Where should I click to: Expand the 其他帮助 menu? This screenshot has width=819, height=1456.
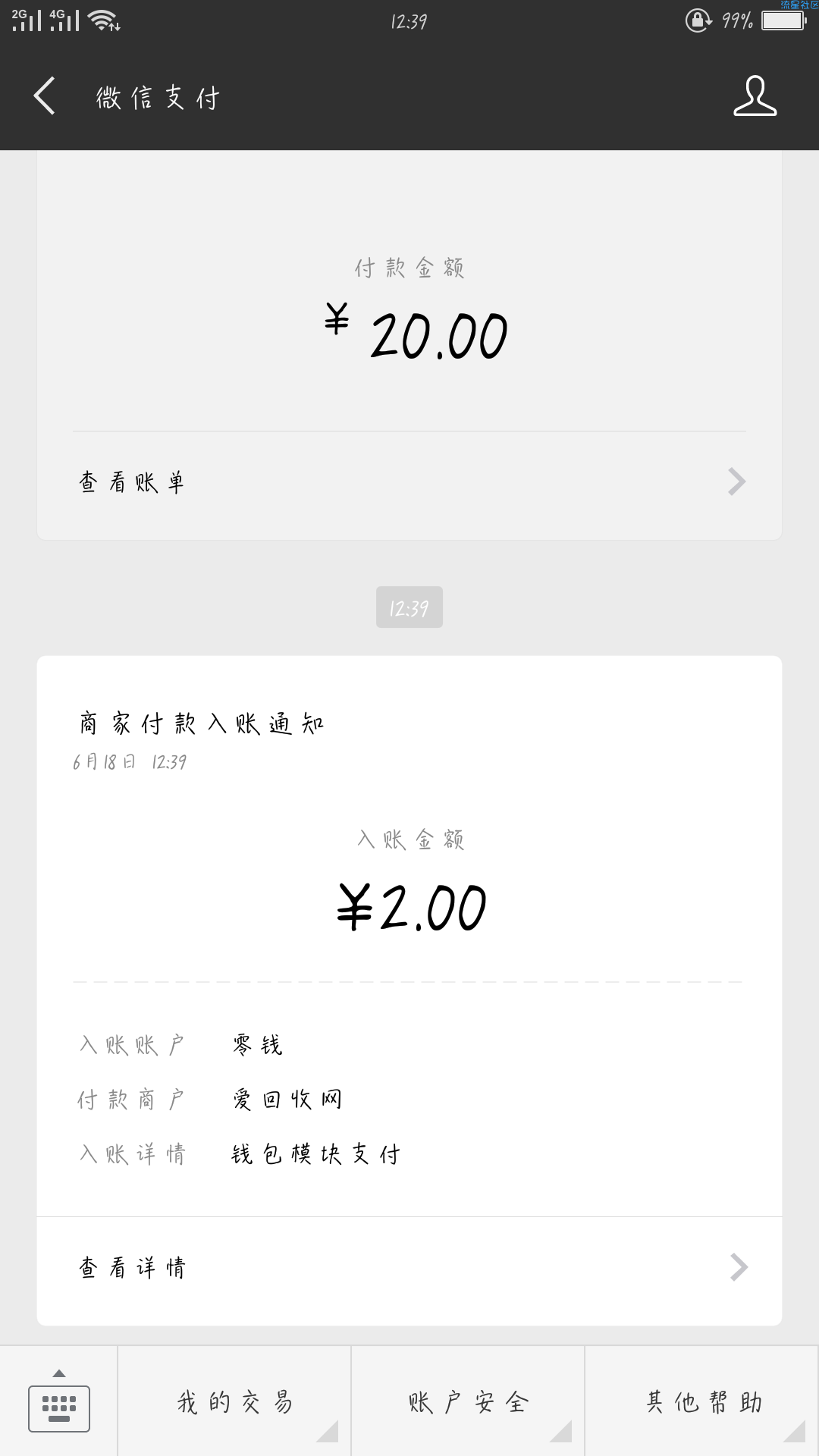[x=702, y=1402]
